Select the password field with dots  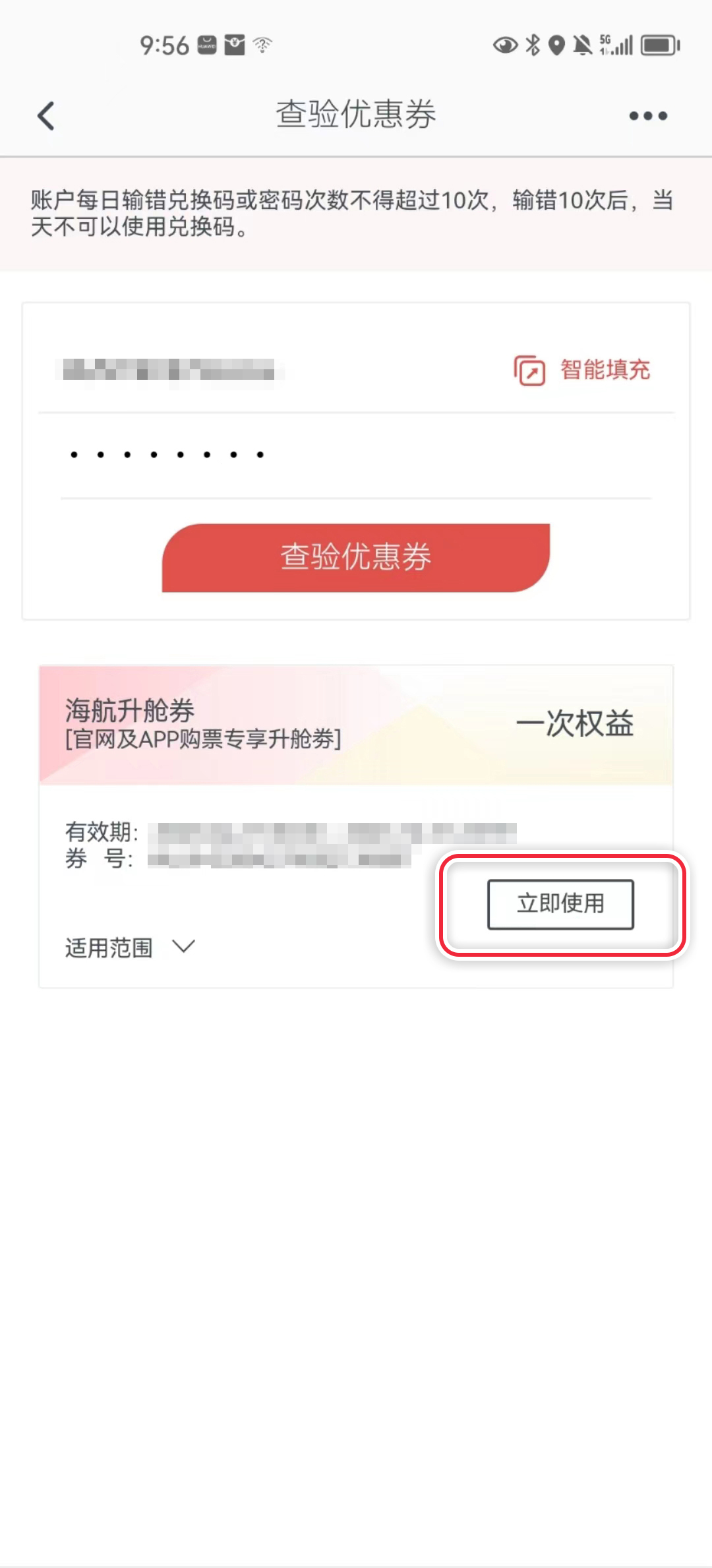pos(356,455)
